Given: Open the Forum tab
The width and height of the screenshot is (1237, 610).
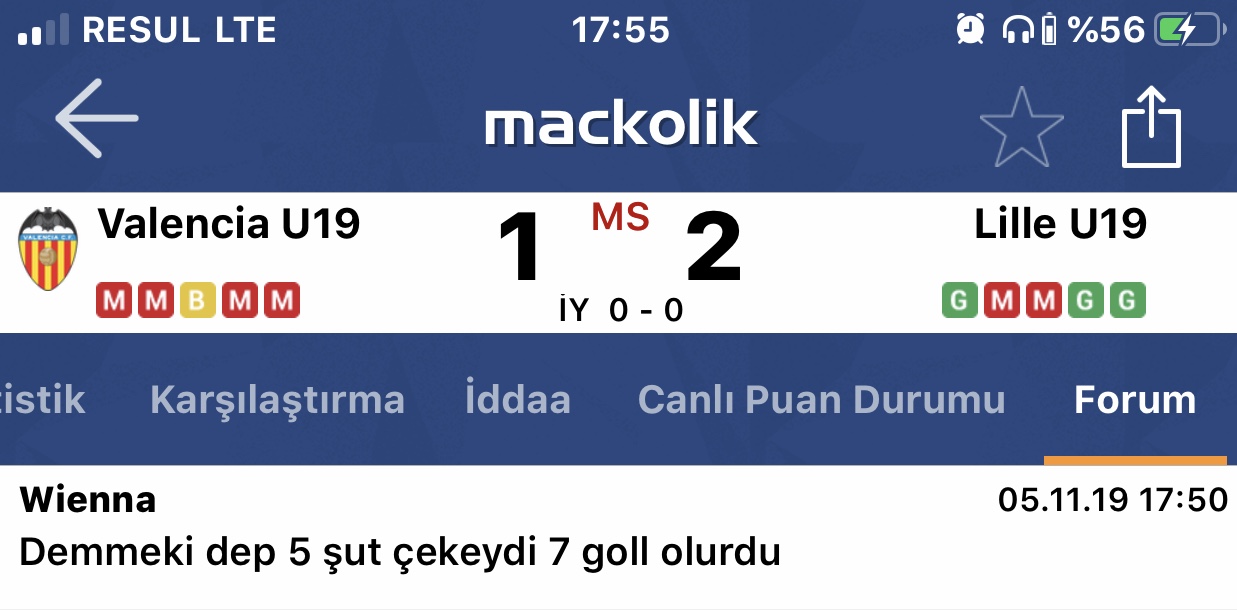Looking at the screenshot, I should click(x=1134, y=400).
